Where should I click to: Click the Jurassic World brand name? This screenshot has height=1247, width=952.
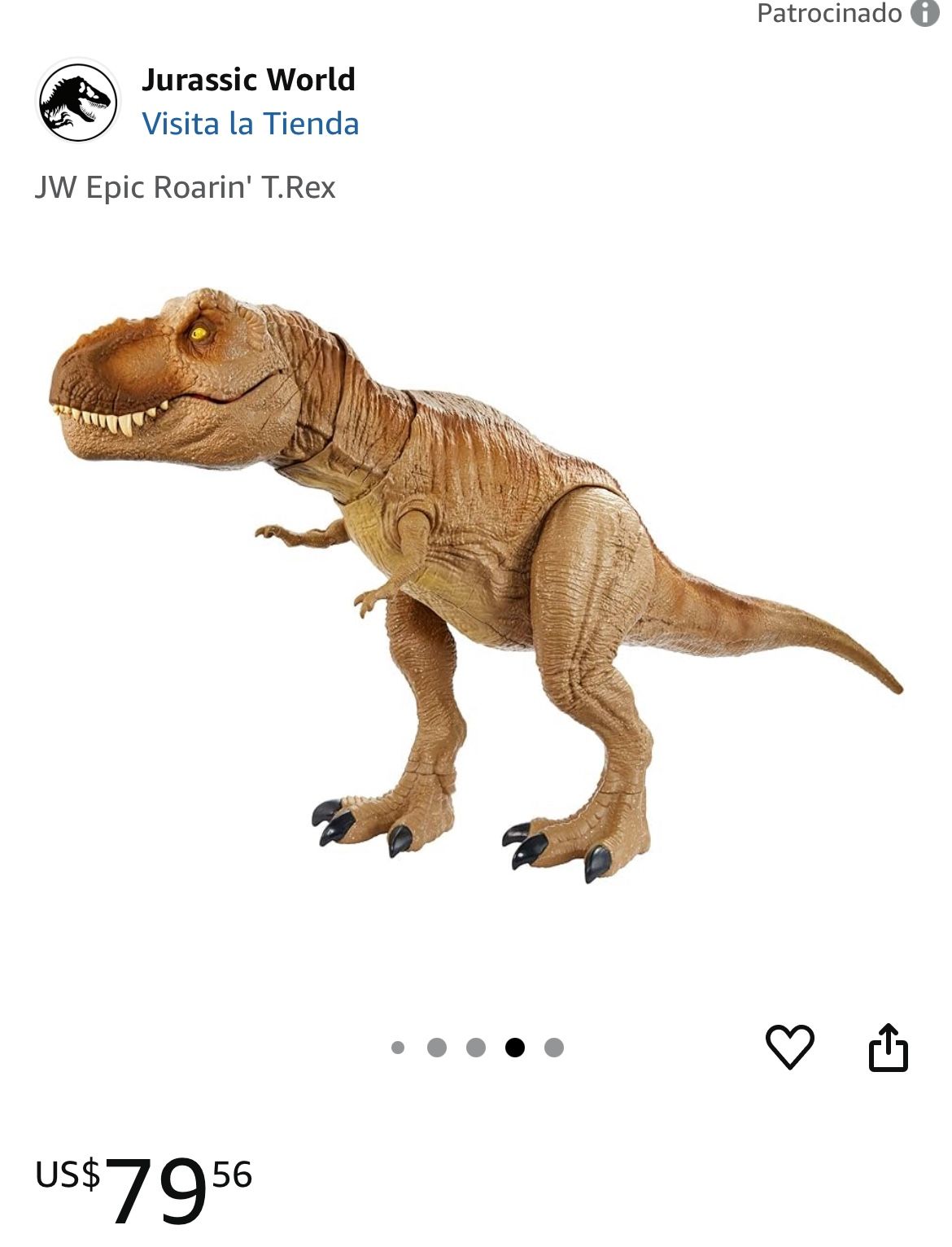(x=249, y=79)
